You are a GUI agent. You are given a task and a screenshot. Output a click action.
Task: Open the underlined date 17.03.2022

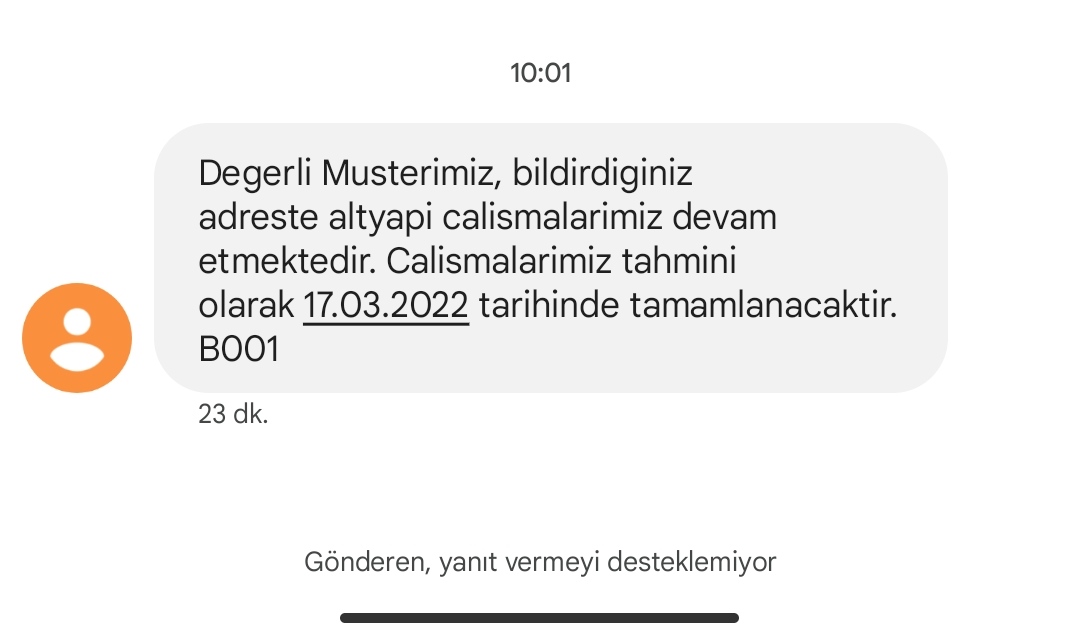[385, 306]
